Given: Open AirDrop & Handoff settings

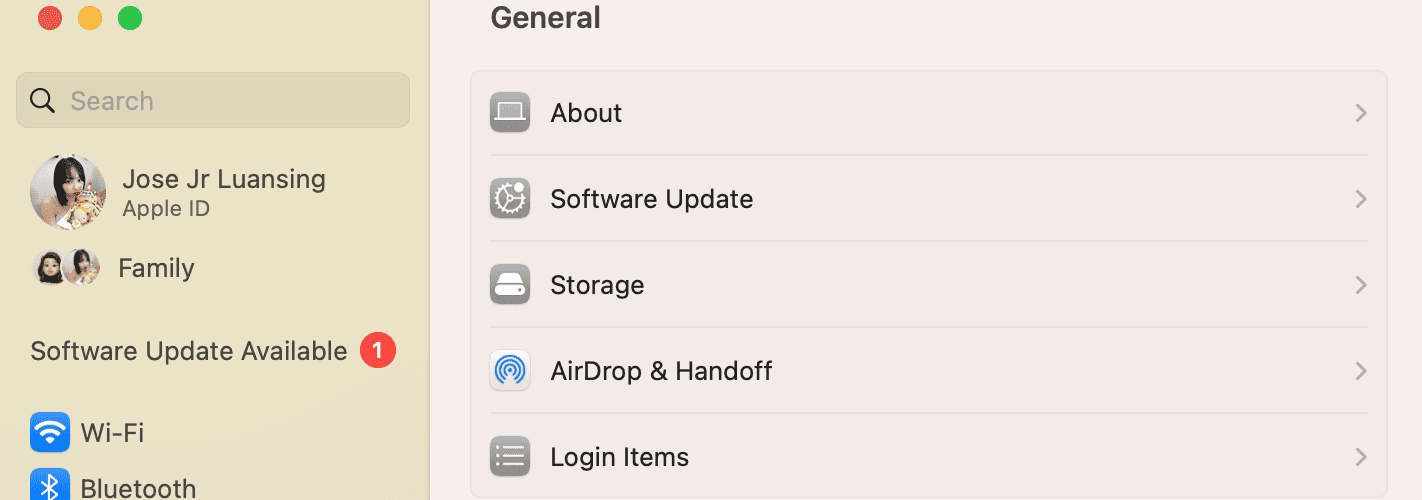Looking at the screenshot, I should pyautogui.click(x=928, y=371).
